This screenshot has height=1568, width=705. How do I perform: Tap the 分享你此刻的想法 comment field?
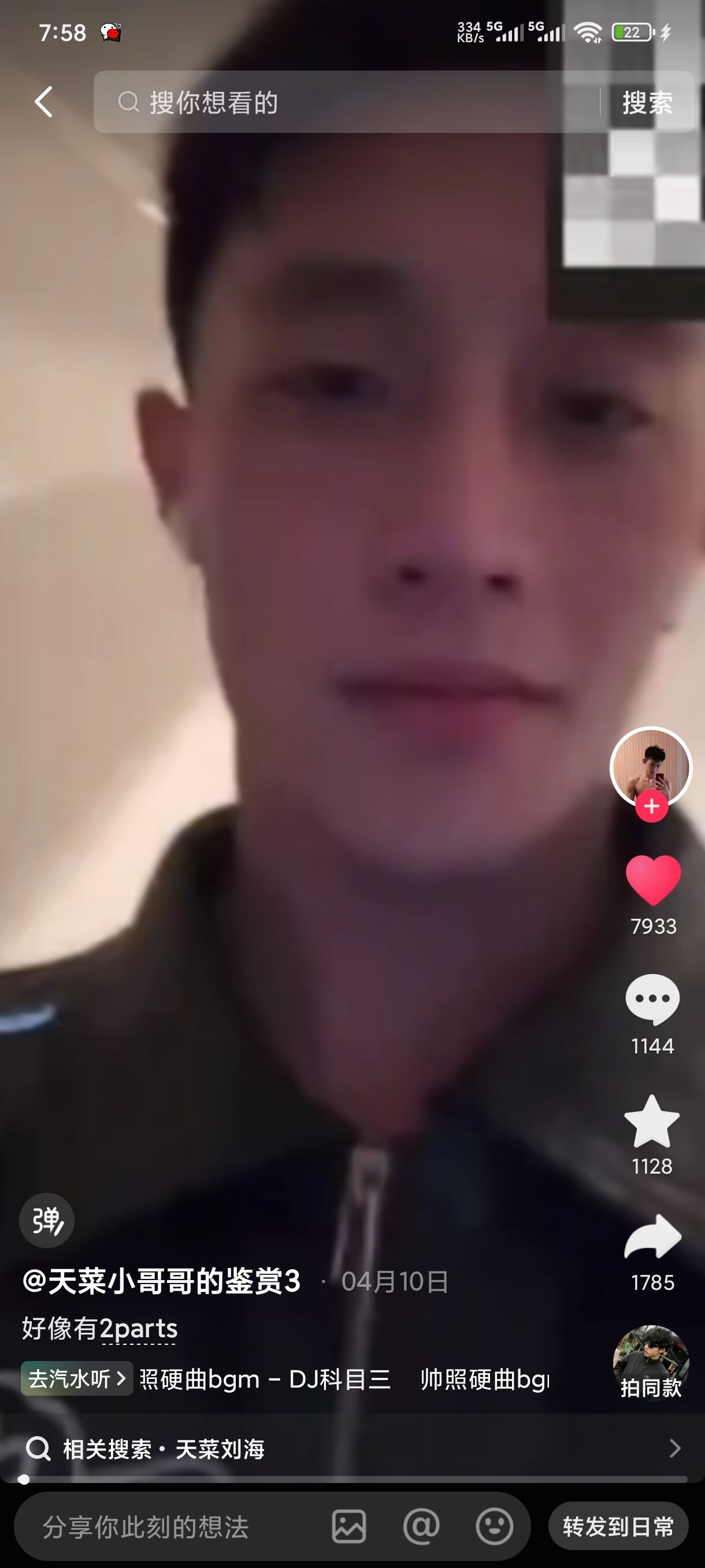[x=146, y=1526]
